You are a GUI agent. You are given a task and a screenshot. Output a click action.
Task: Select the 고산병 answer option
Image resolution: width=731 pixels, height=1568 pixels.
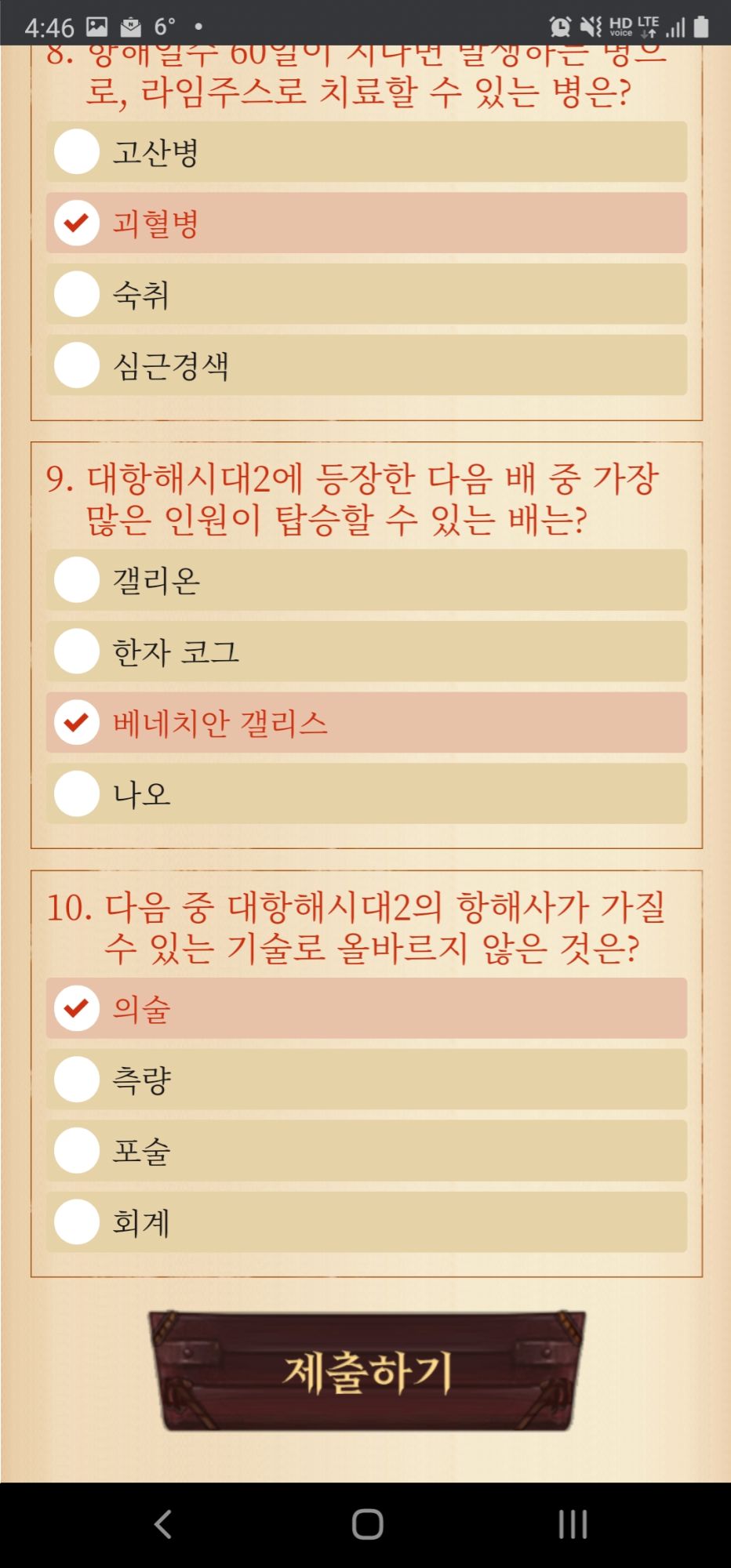[x=366, y=151]
